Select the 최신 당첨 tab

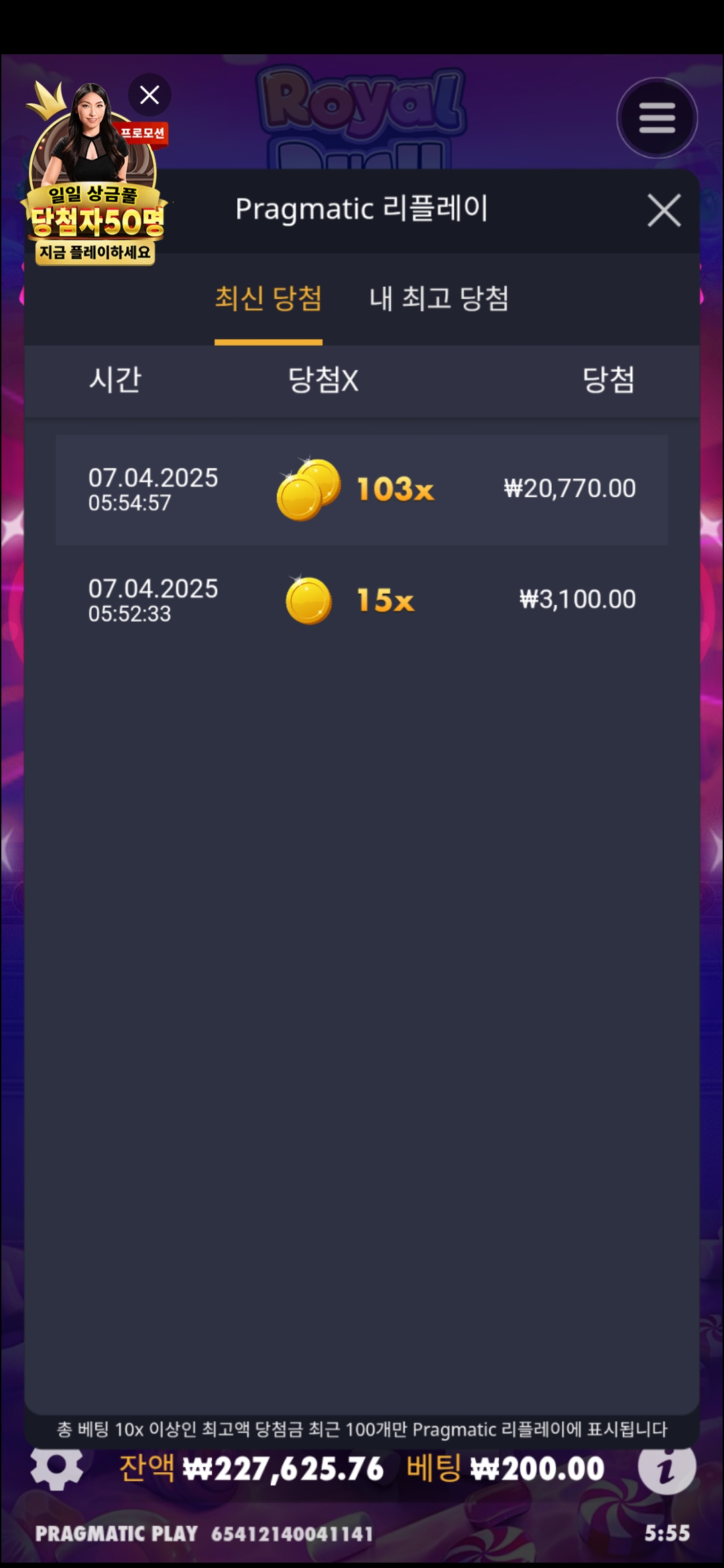tap(268, 299)
